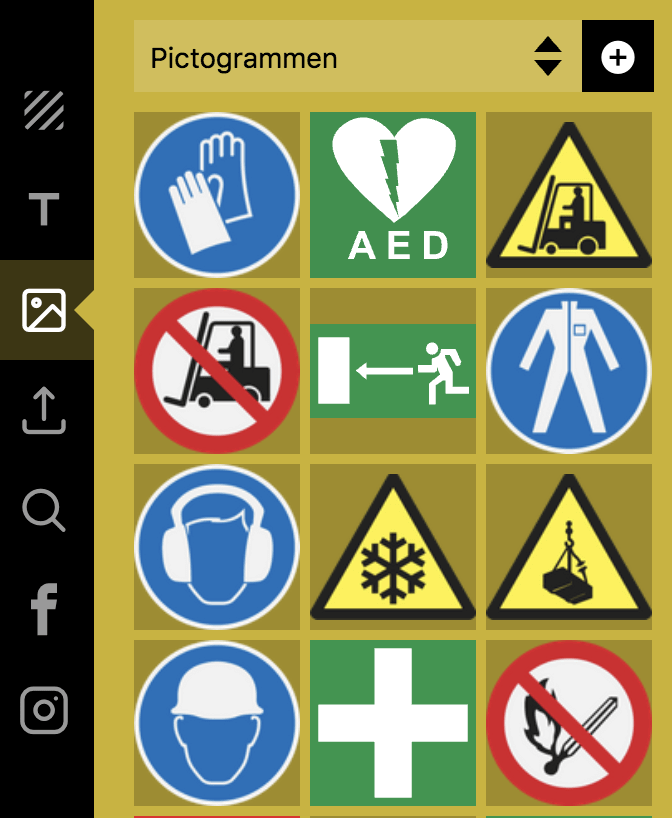Select the safety gloves pictogram

[x=217, y=195]
